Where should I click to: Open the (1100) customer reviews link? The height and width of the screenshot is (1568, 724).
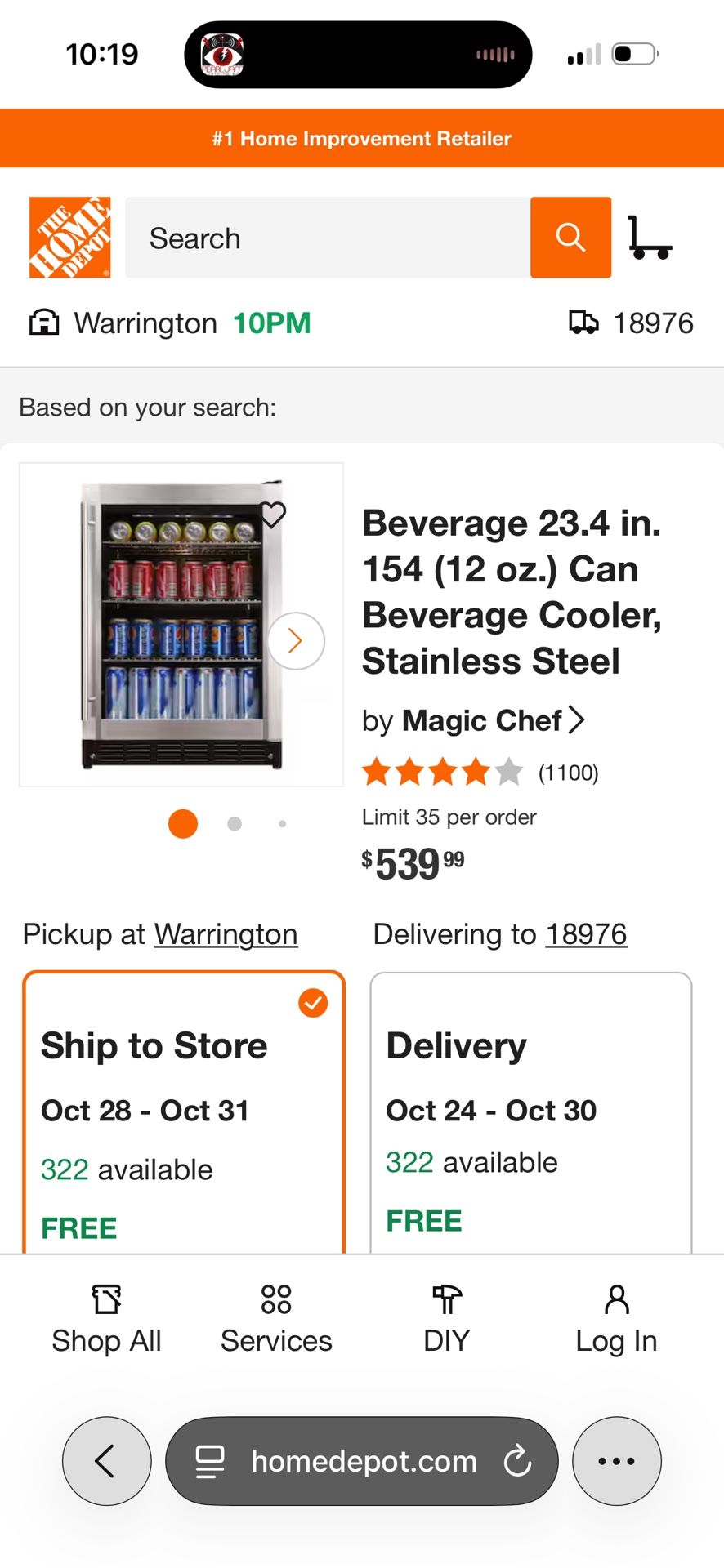point(569,773)
